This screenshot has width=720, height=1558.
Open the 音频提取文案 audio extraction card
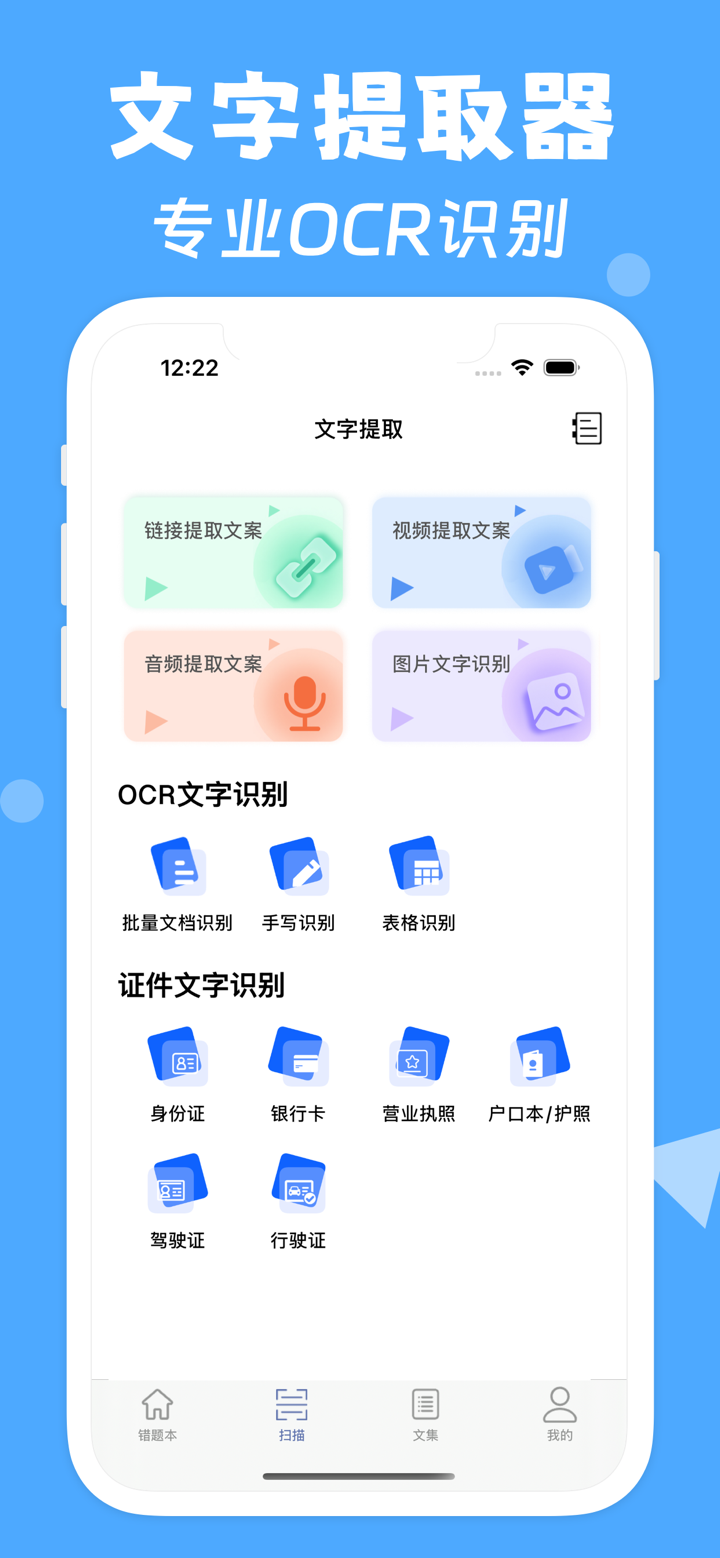234,685
